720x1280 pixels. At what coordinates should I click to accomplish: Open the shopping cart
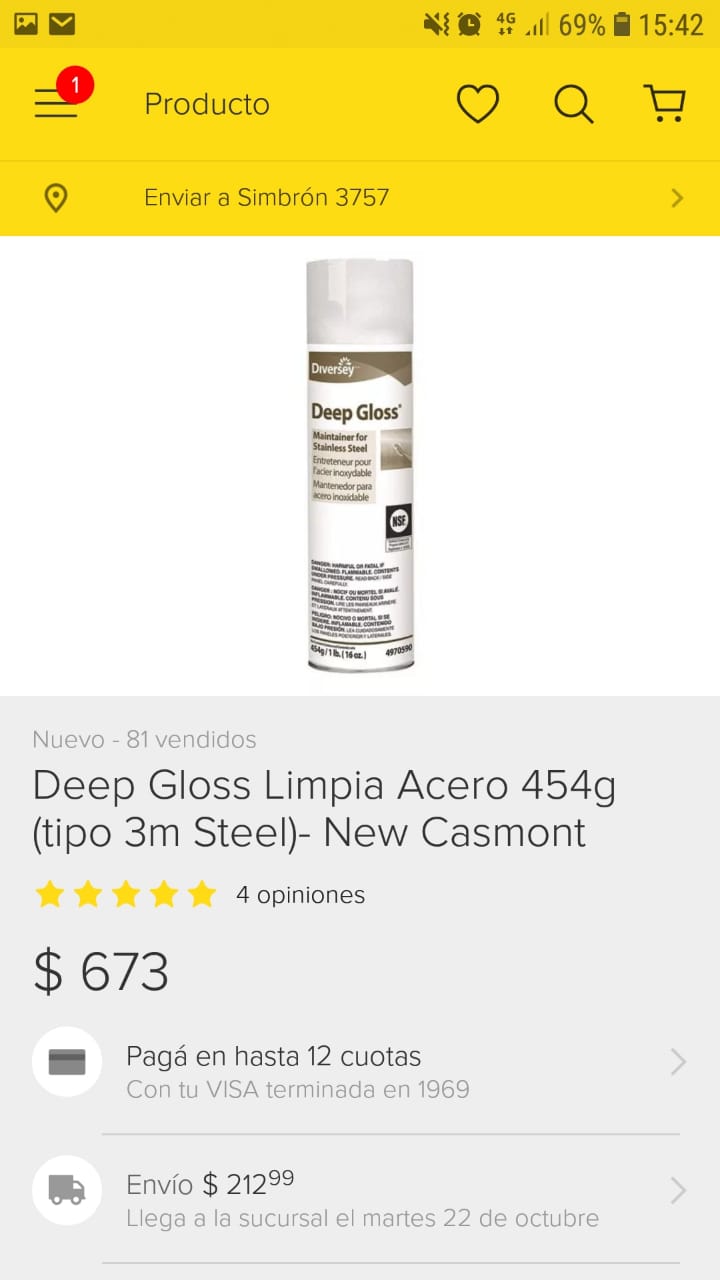pyautogui.click(x=664, y=103)
